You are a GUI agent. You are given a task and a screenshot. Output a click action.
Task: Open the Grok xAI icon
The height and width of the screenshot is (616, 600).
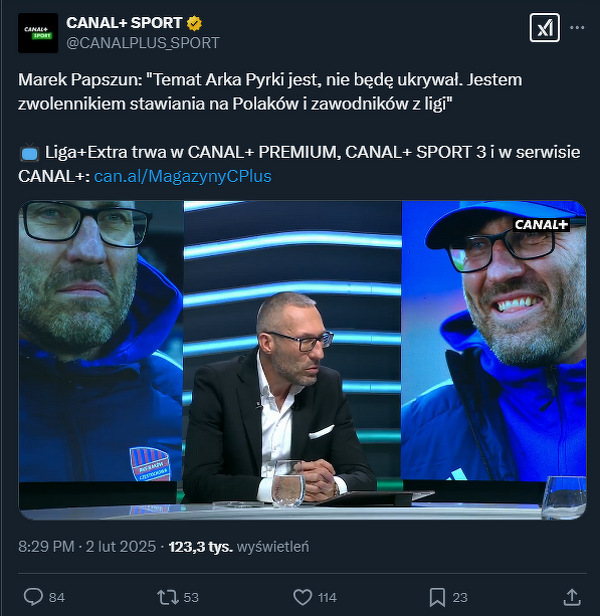[544, 29]
